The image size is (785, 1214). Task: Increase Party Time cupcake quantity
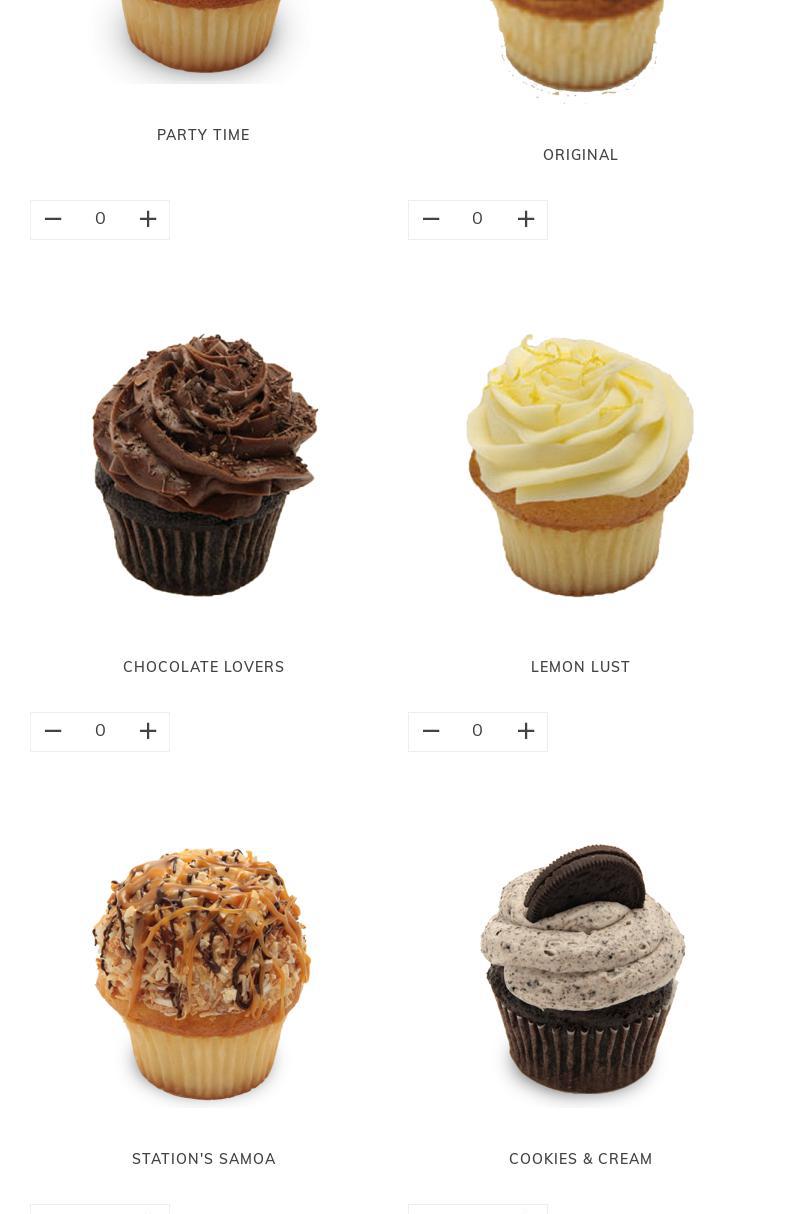[148, 219]
